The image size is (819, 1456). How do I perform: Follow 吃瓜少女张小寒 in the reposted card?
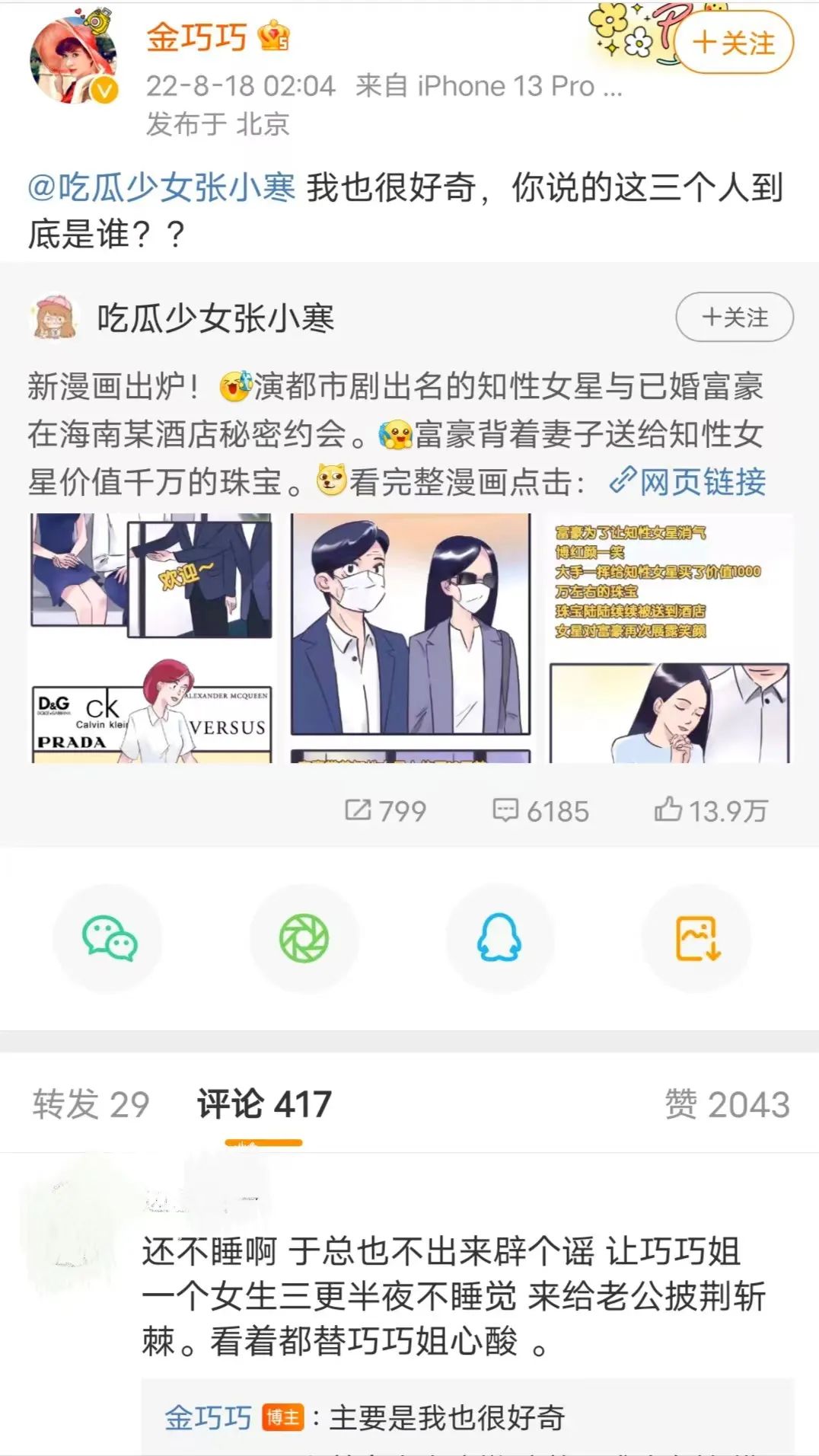[x=735, y=317]
